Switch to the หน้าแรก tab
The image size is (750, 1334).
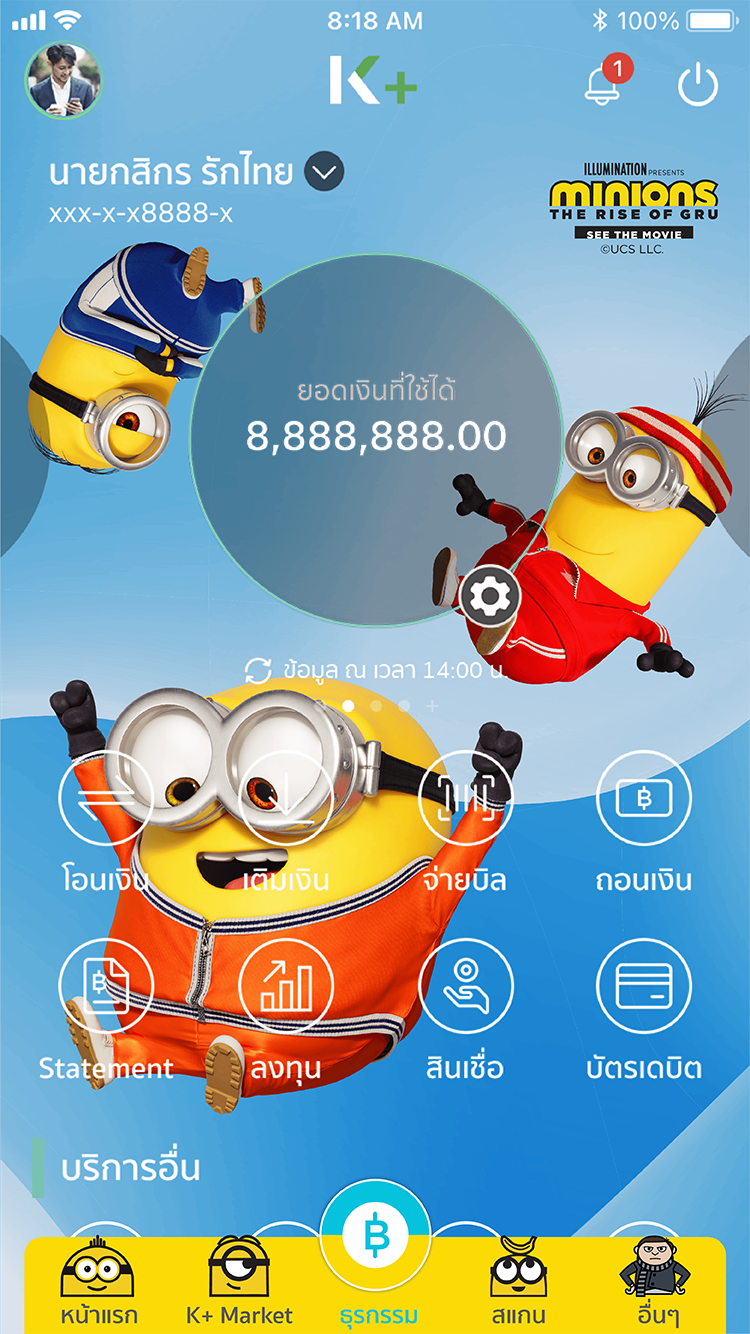coord(98,1285)
